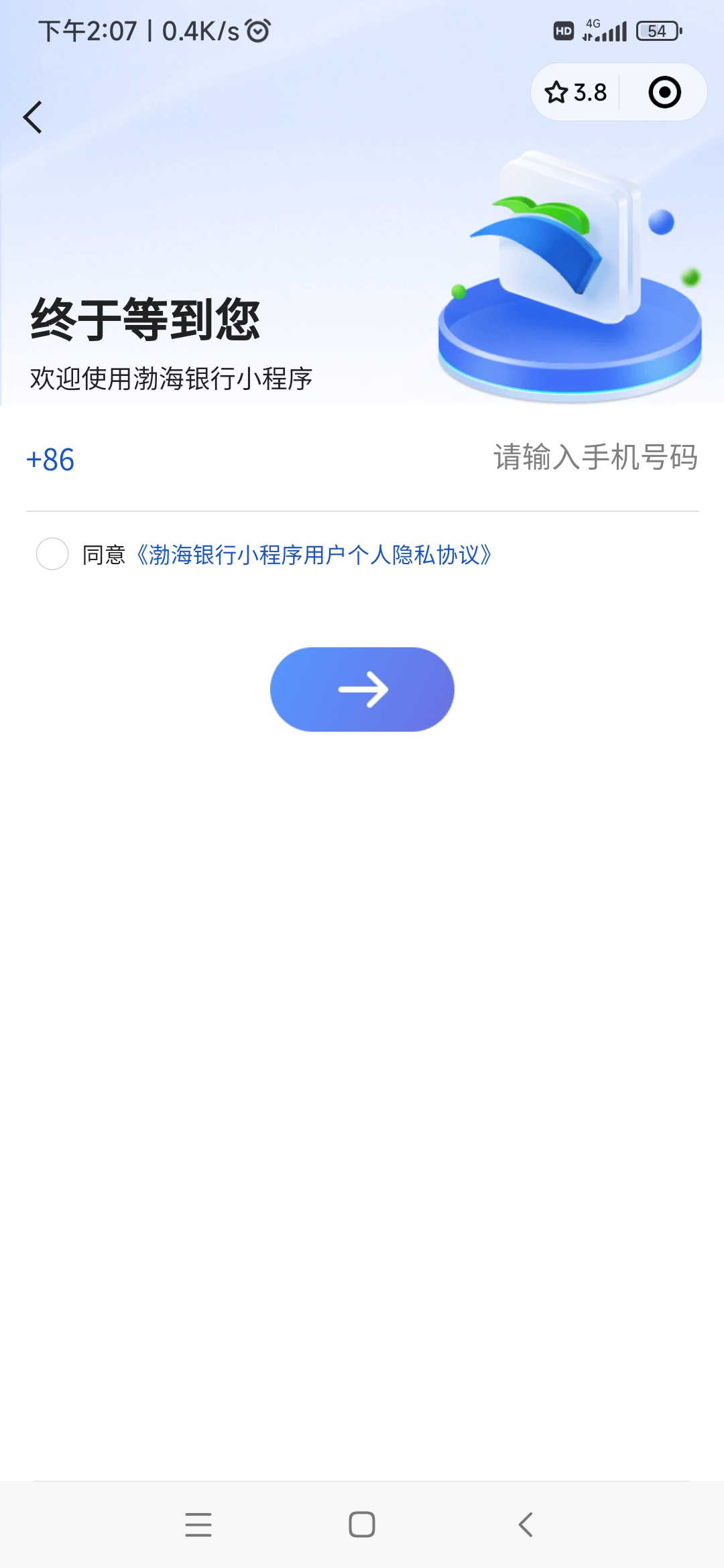Tap the 3.8 star rating button
Viewport: 724px width, 1568px height.
click(x=575, y=92)
